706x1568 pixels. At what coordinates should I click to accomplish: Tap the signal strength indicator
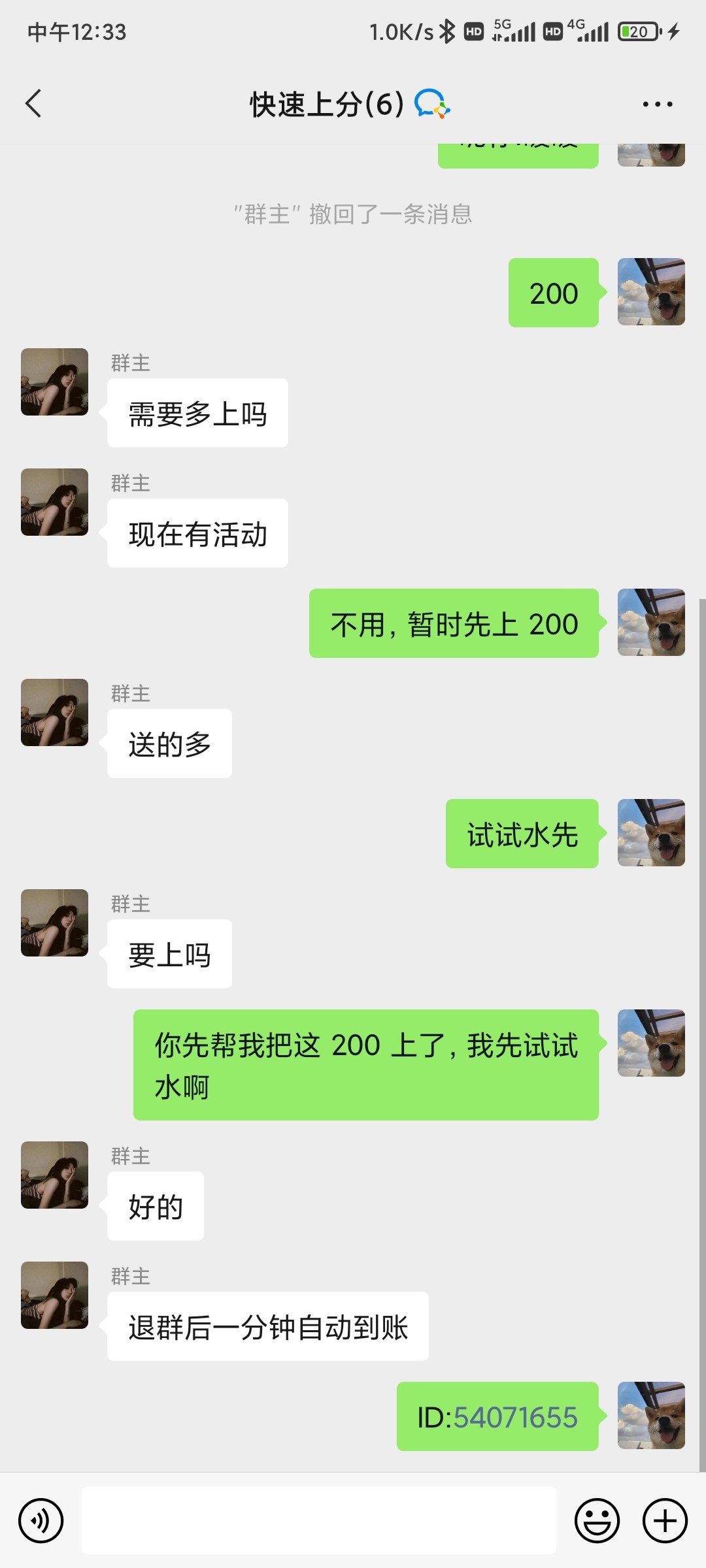516,31
